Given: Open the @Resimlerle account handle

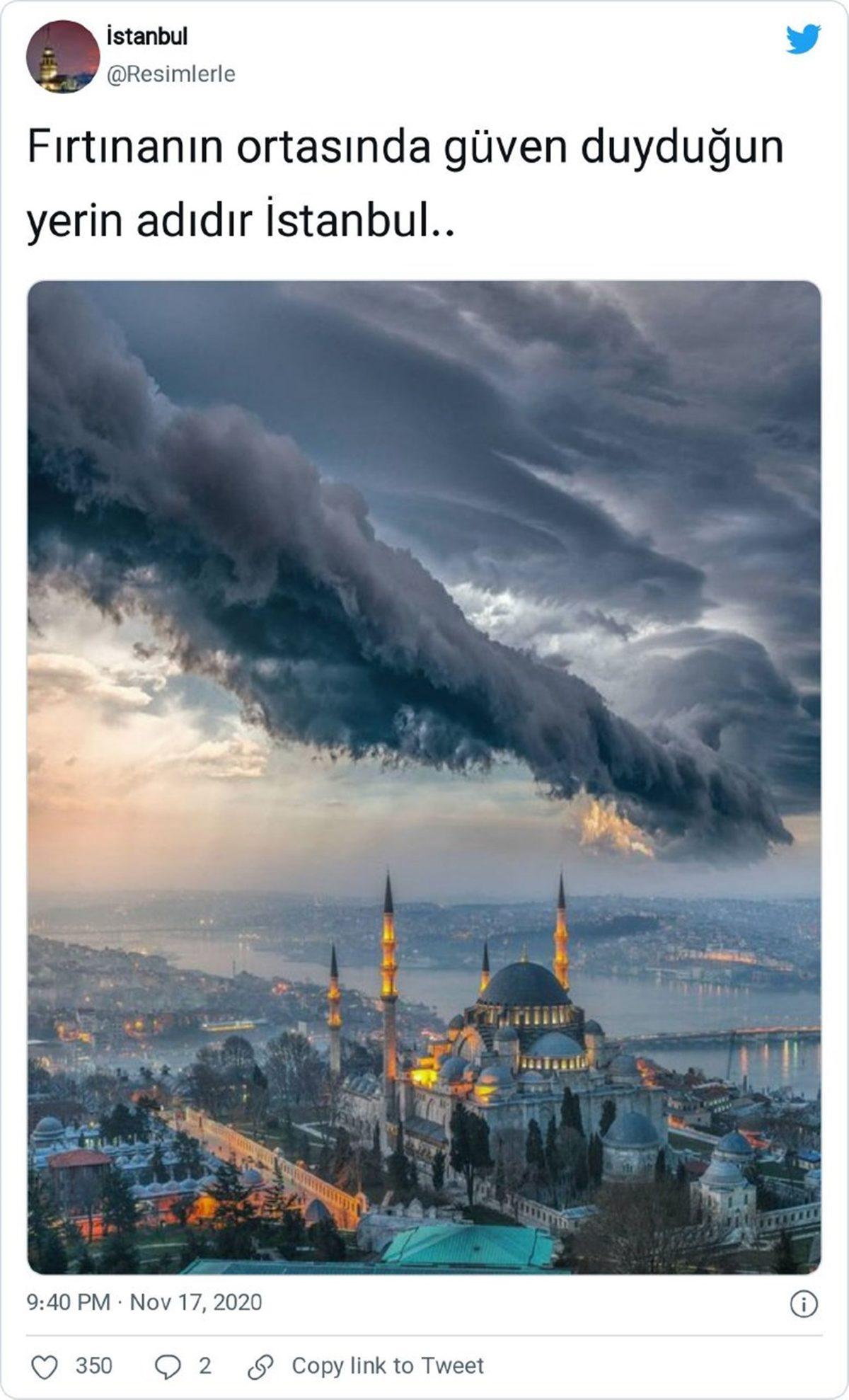Looking at the screenshot, I should pos(171,74).
